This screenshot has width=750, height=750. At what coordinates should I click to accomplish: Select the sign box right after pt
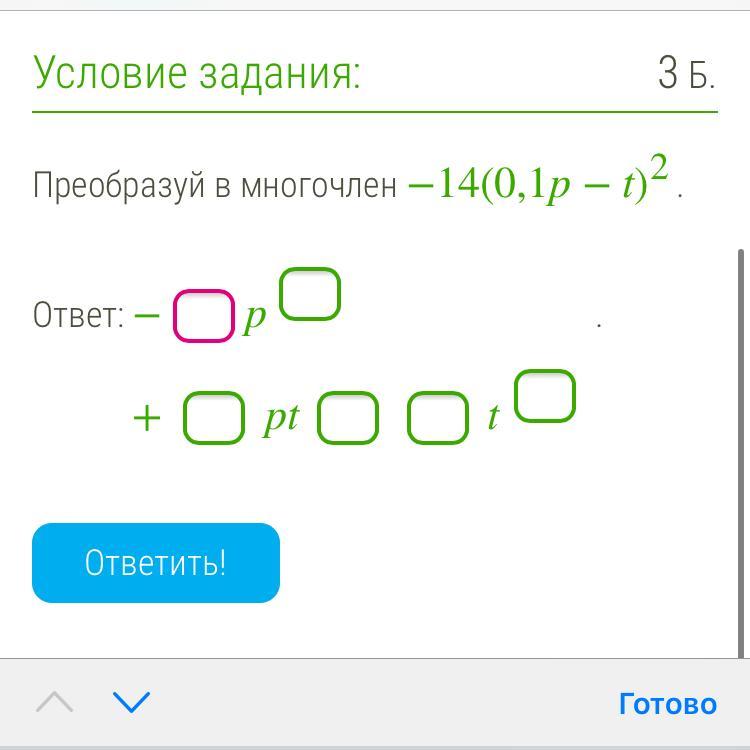348,417
